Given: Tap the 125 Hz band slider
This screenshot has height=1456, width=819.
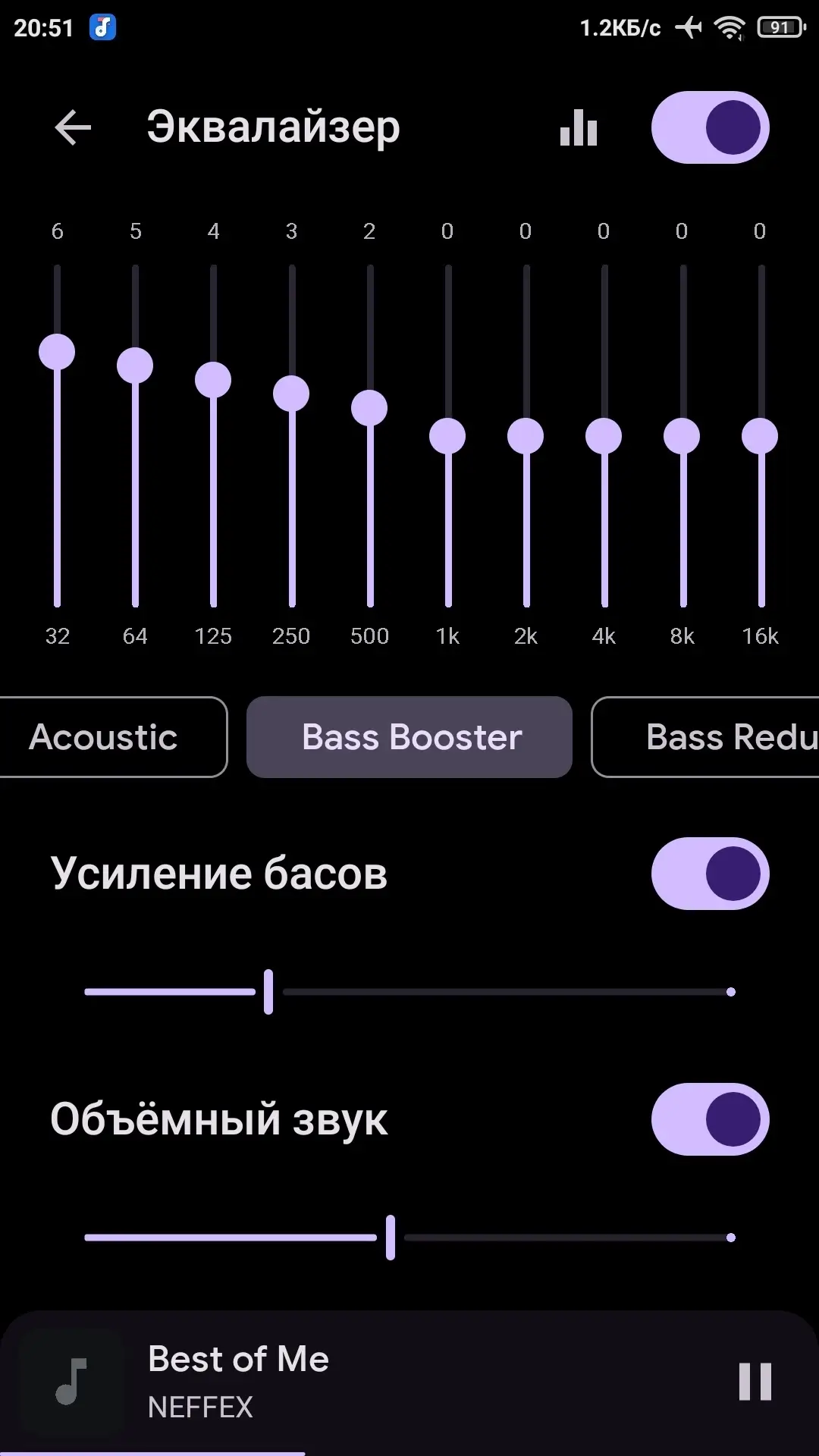Looking at the screenshot, I should 213,436.
